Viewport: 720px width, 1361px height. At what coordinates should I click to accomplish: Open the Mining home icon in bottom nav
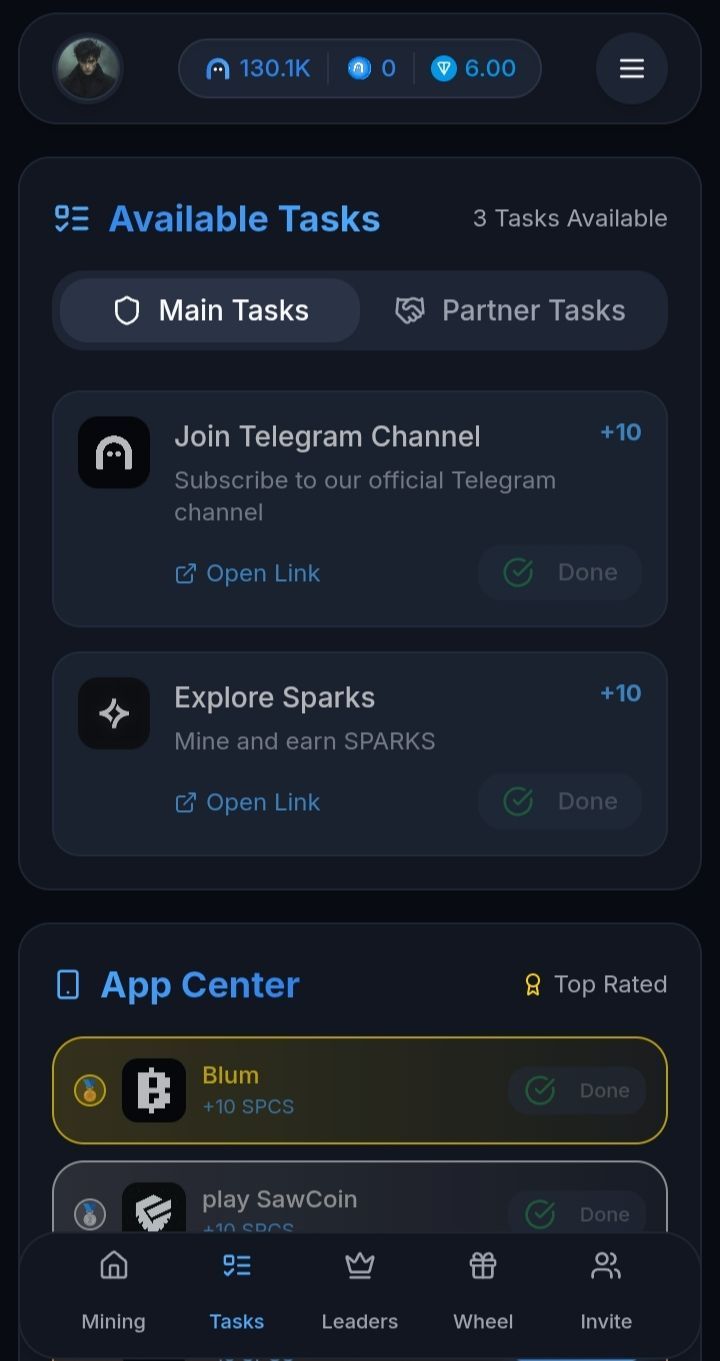[113, 1266]
